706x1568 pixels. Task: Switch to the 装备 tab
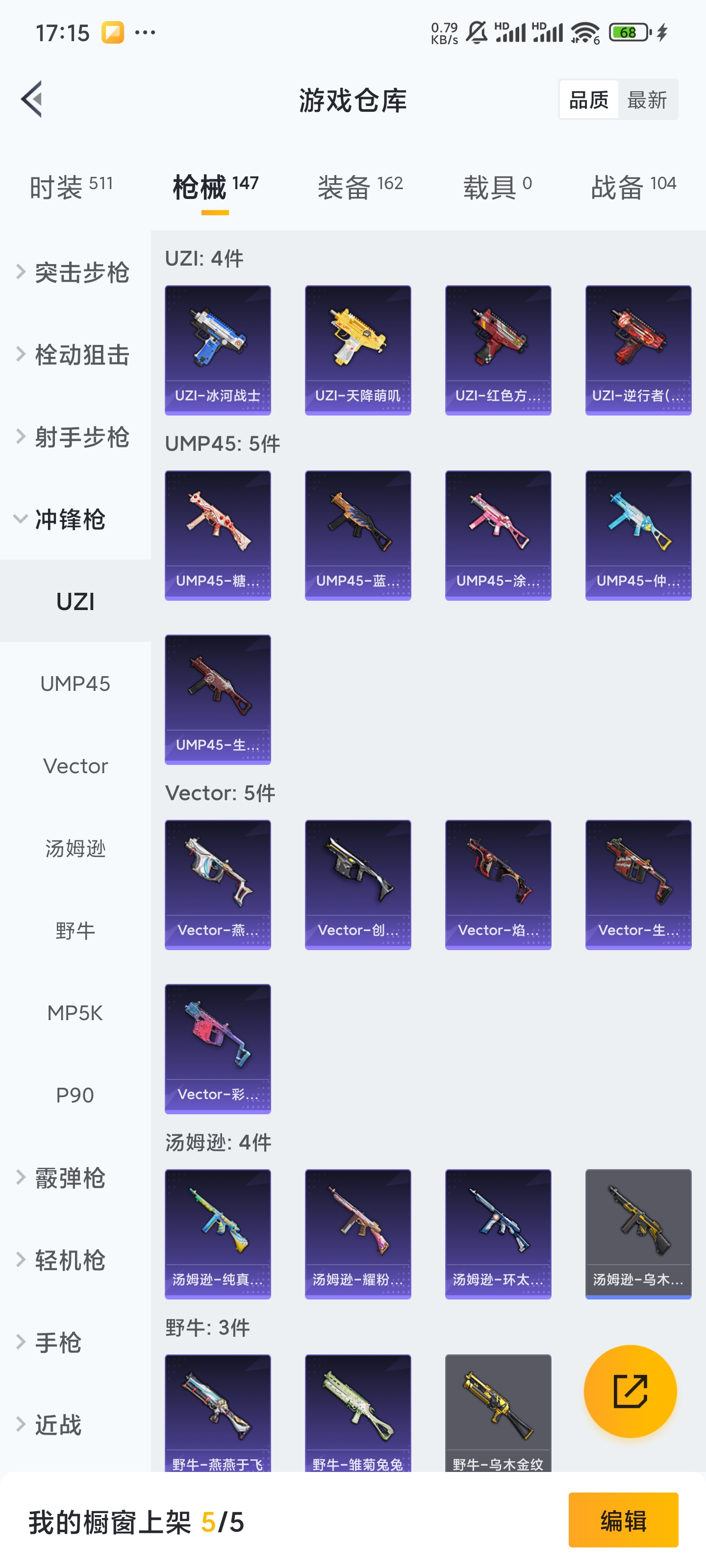pos(360,186)
